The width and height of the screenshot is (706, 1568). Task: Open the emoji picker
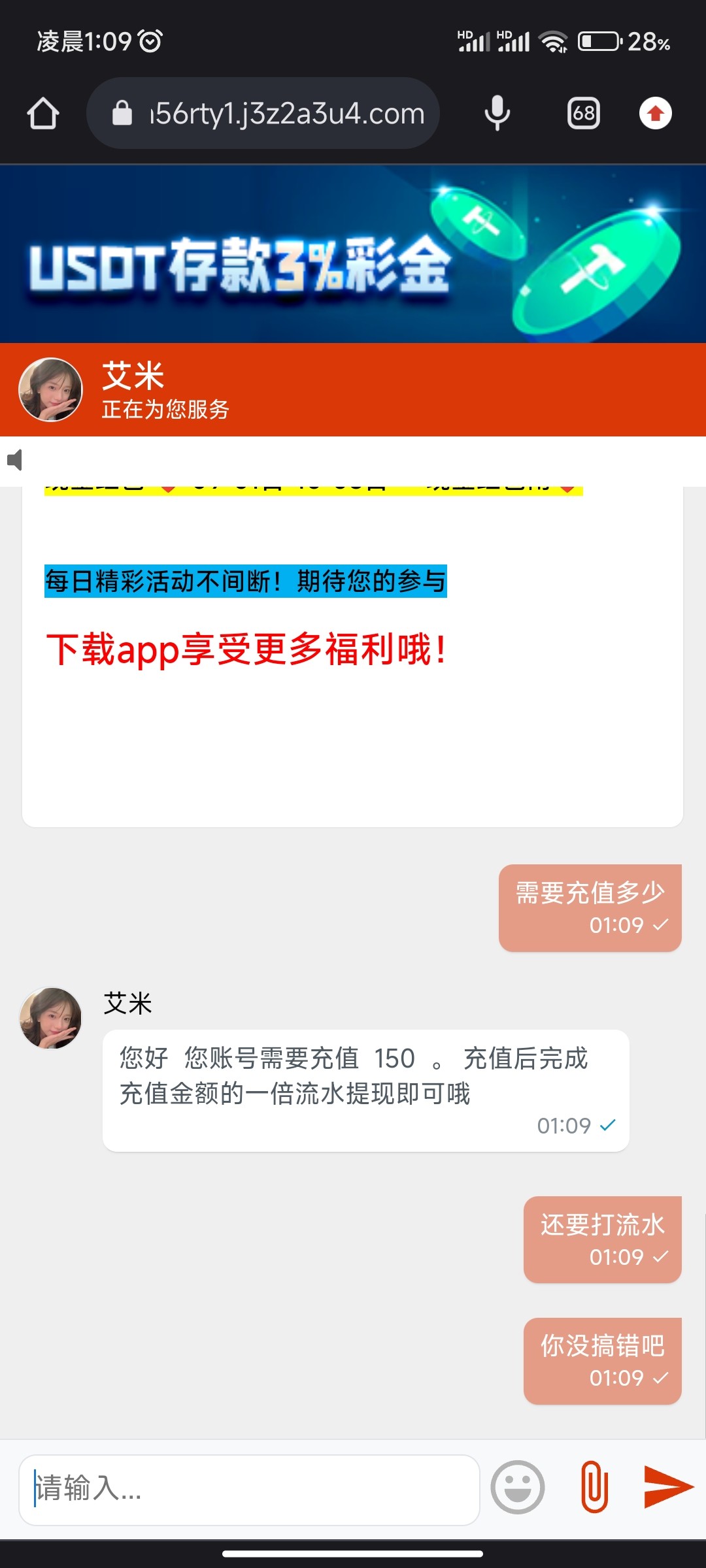517,1487
